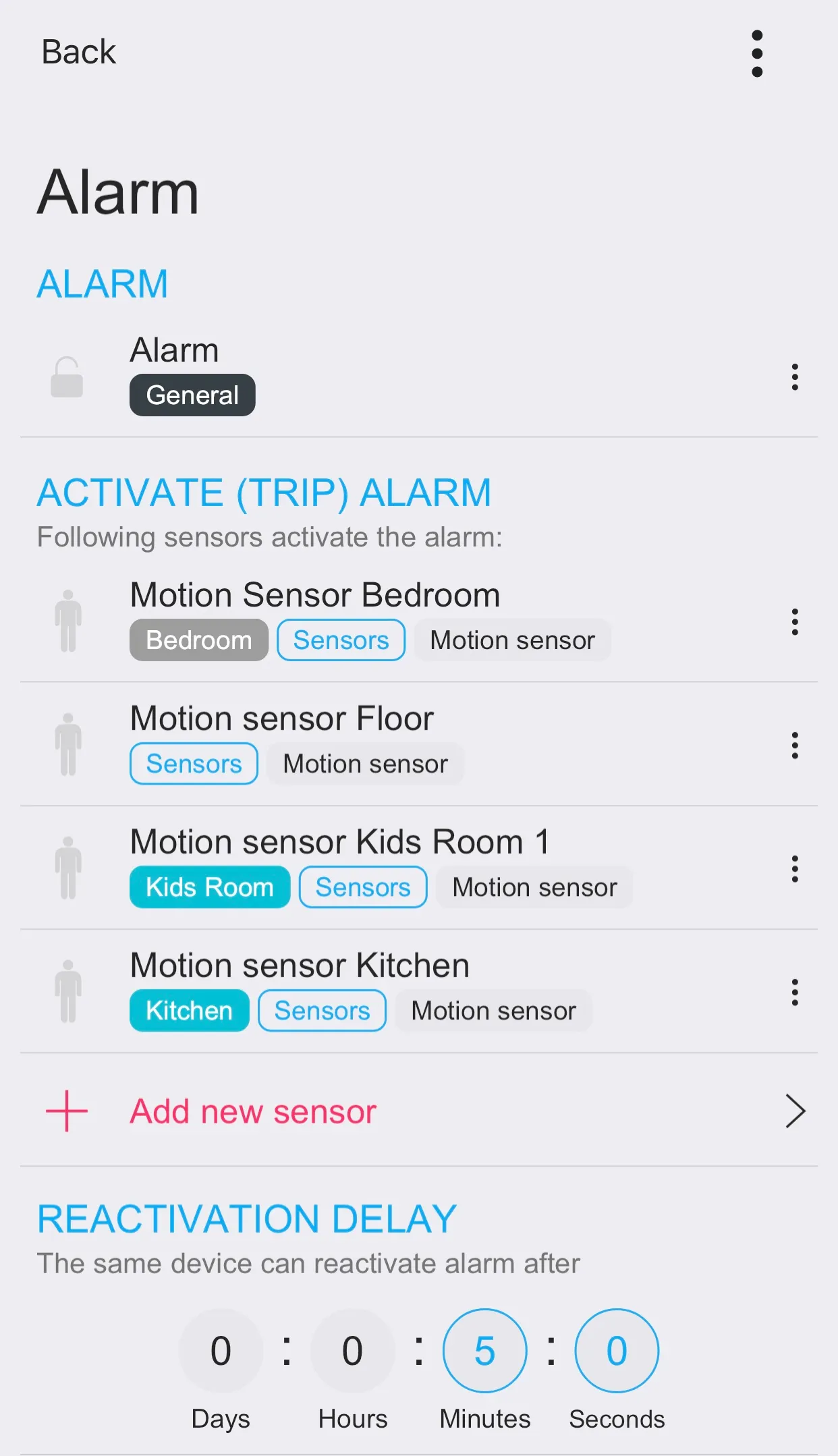Screen dimensions: 838x1456
Task: Show options for Motion Sensor Bedroom
Action: [795, 621]
